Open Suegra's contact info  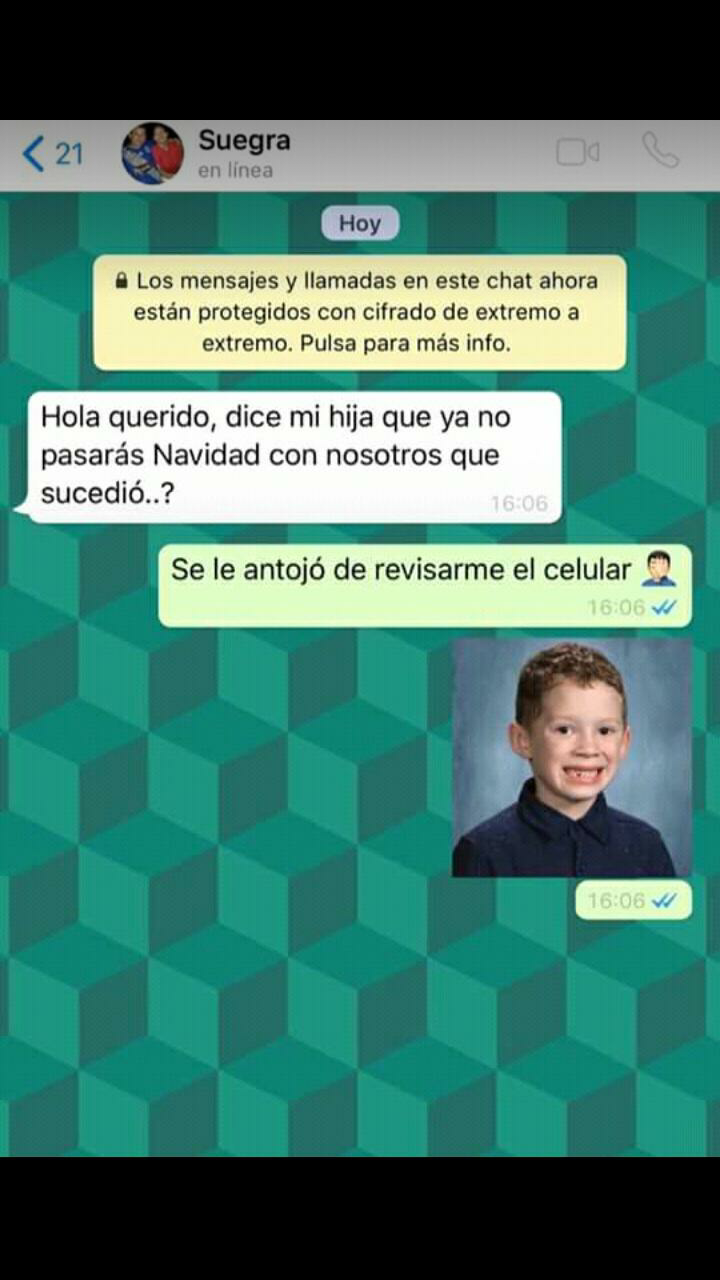(x=245, y=153)
